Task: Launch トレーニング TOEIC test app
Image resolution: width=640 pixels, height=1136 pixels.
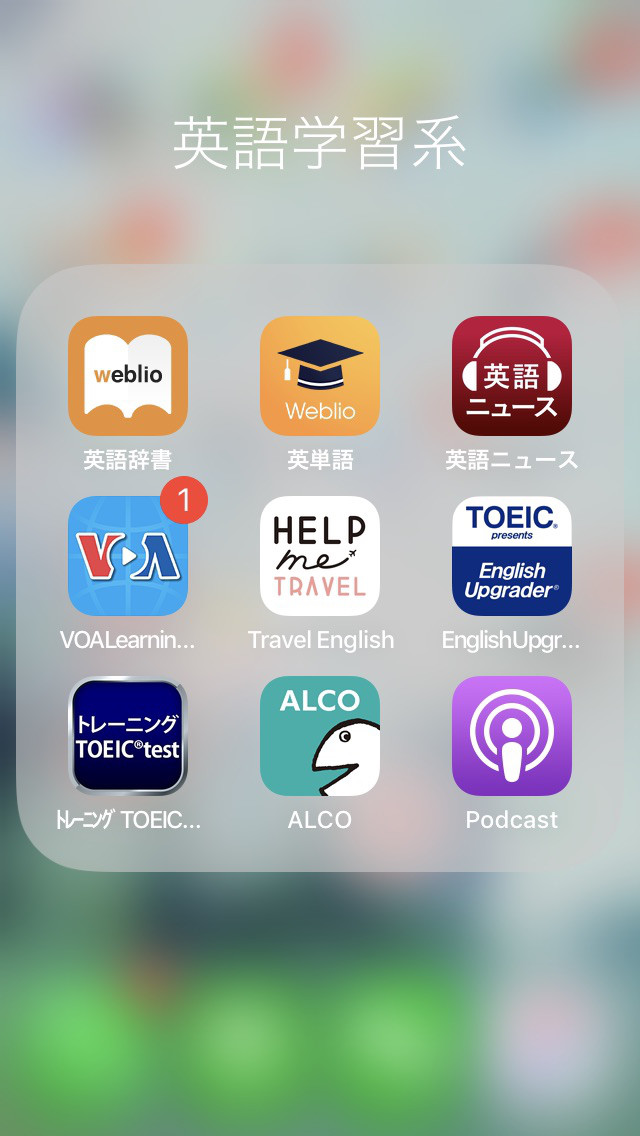Action: coord(128,735)
